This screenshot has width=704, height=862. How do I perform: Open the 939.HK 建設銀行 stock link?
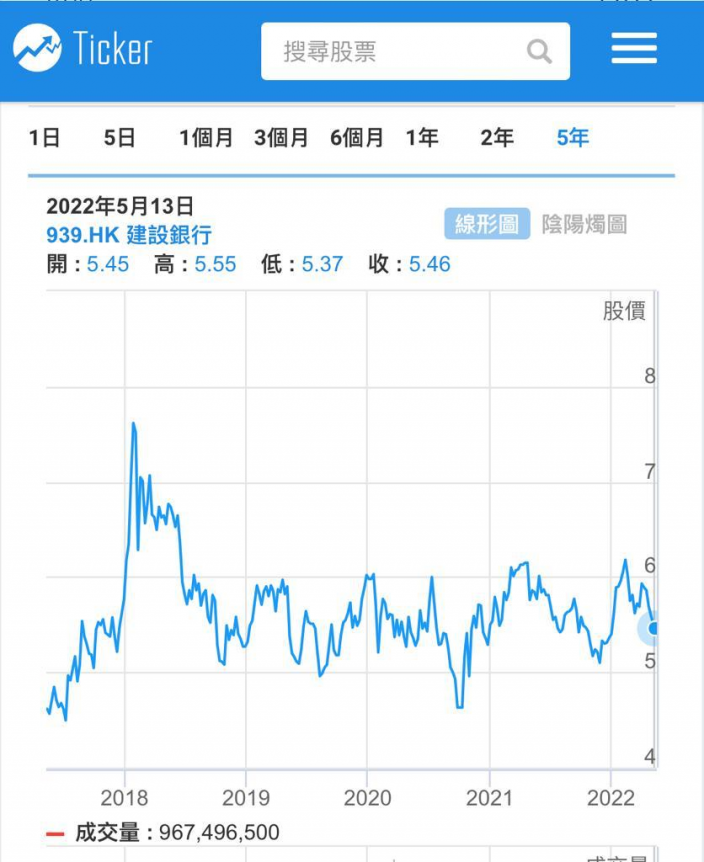[x=129, y=235]
